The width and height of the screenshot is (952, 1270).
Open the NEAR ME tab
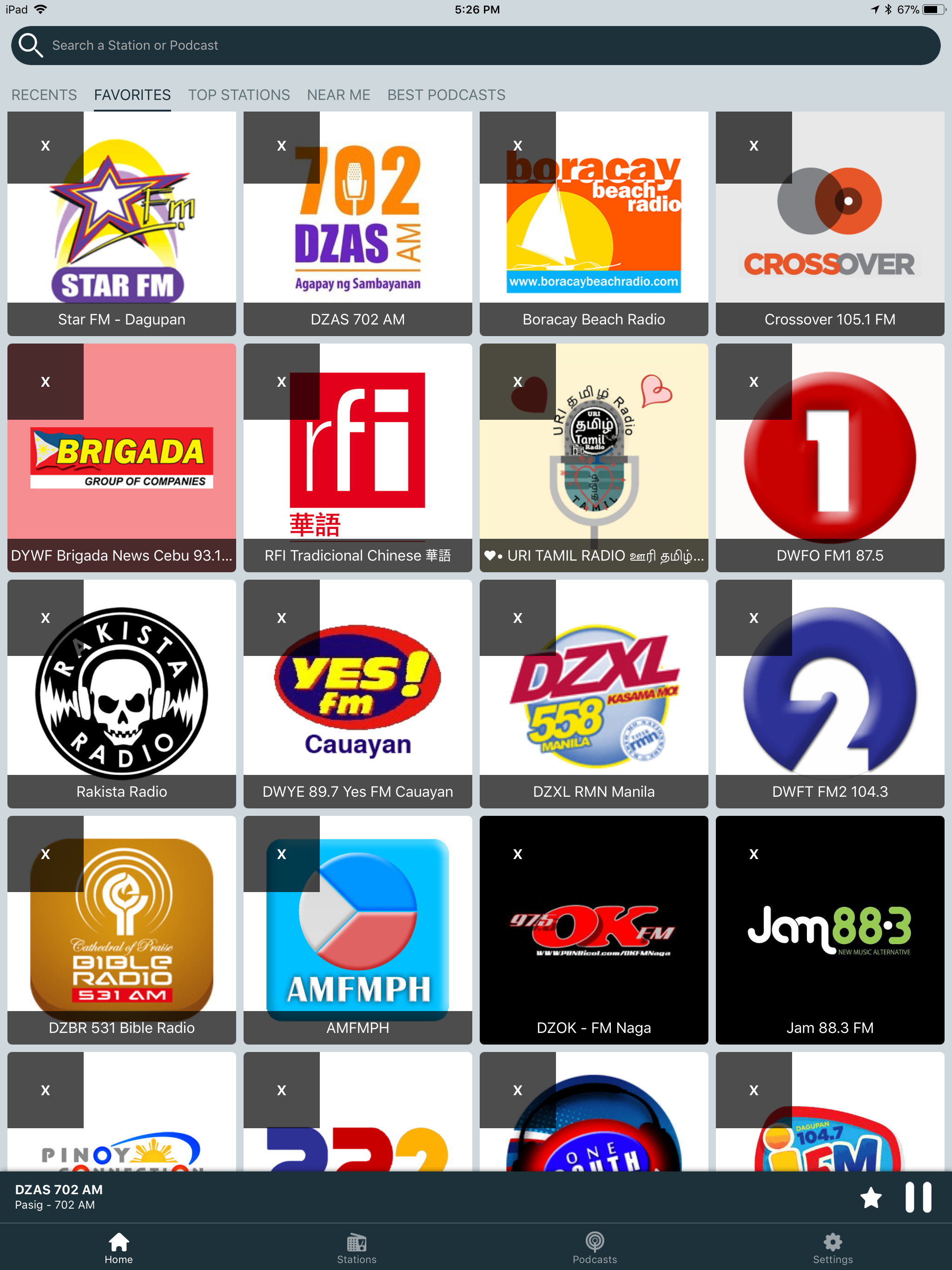(x=338, y=95)
